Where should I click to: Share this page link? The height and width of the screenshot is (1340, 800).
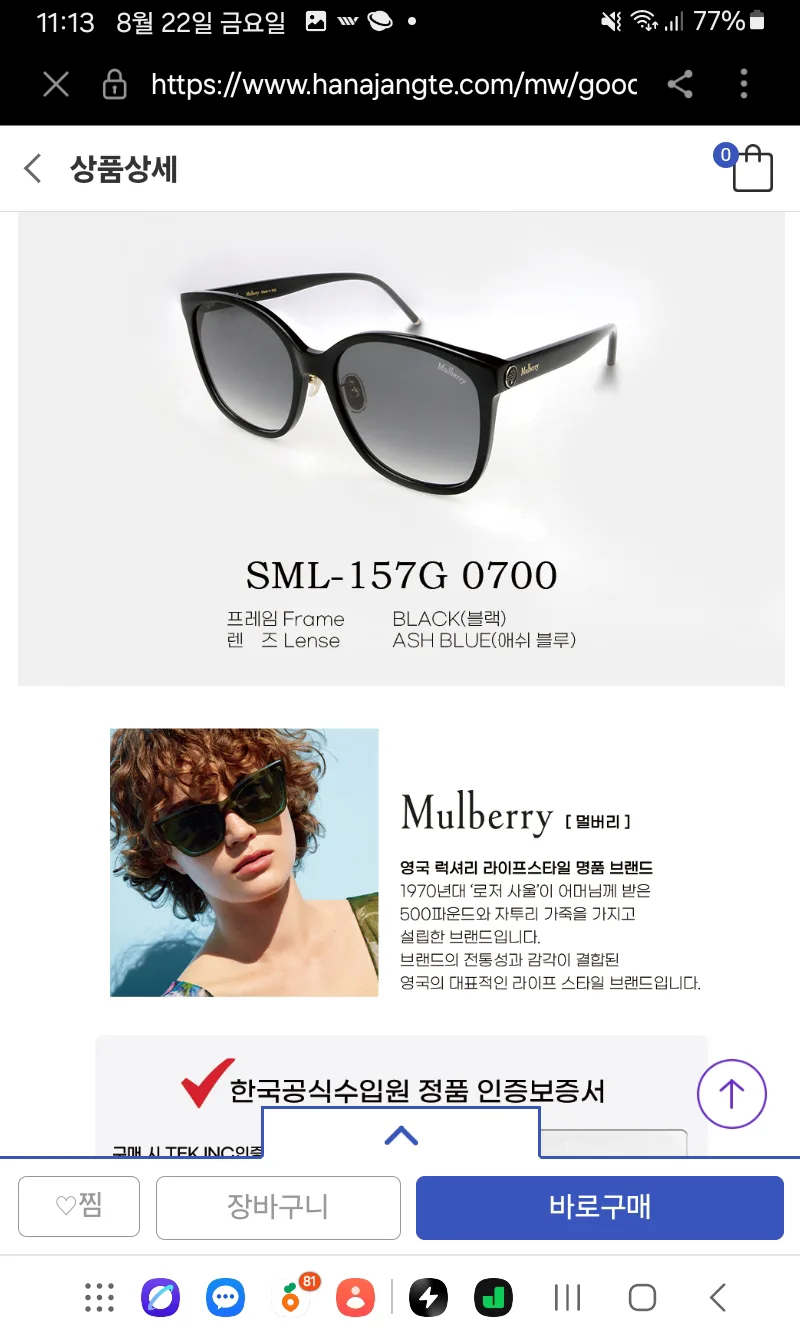(680, 85)
